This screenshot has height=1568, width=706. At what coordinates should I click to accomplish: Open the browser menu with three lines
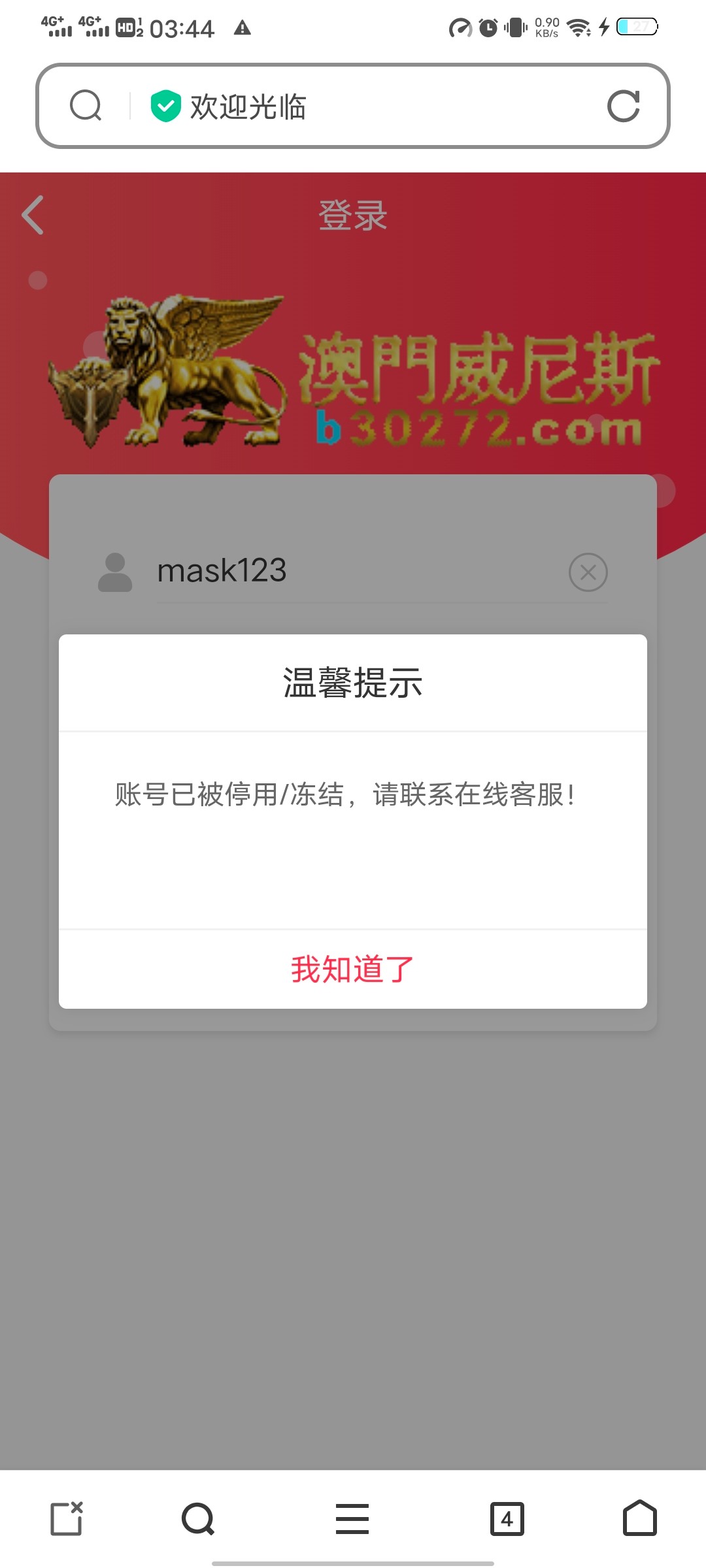tap(352, 1518)
